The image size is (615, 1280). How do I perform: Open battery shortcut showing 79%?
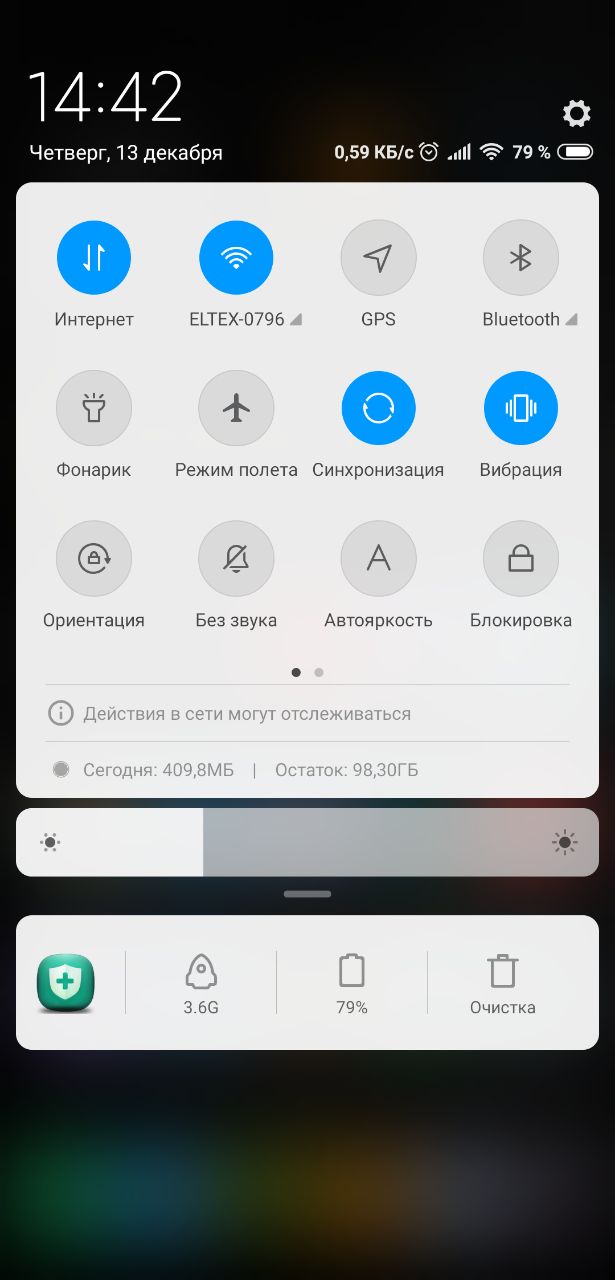click(352, 983)
